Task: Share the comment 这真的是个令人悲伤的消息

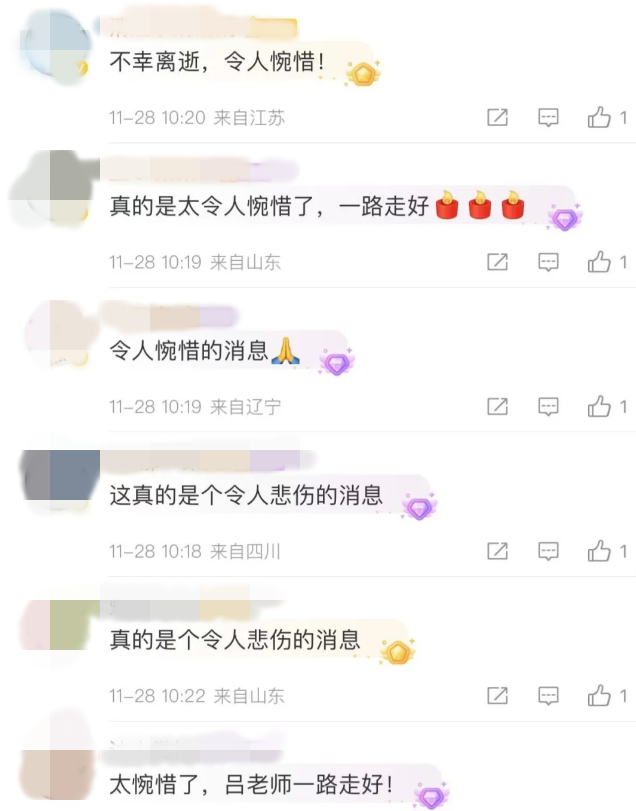Action: coord(497,551)
